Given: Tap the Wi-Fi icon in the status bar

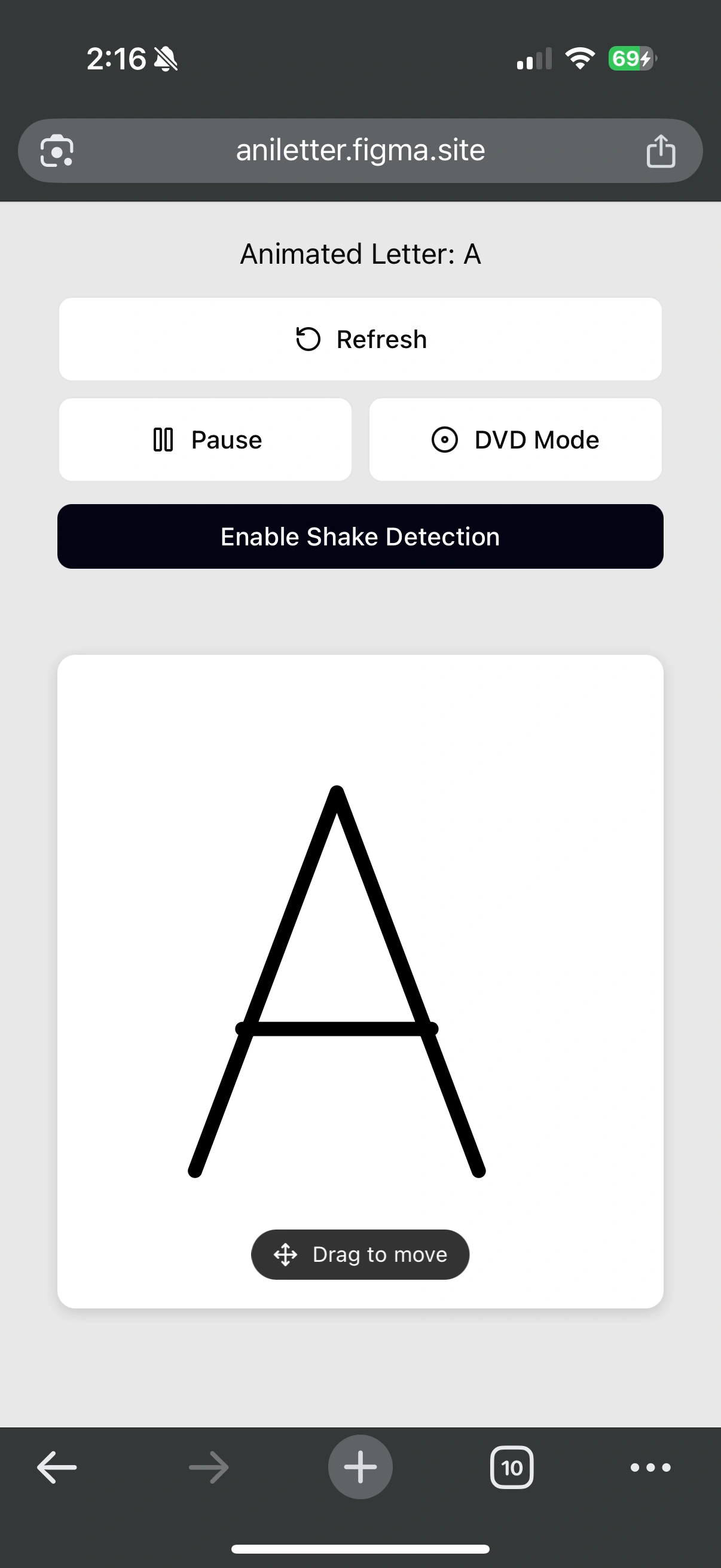Looking at the screenshot, I should pyautogui.click(x=579, y=58).
